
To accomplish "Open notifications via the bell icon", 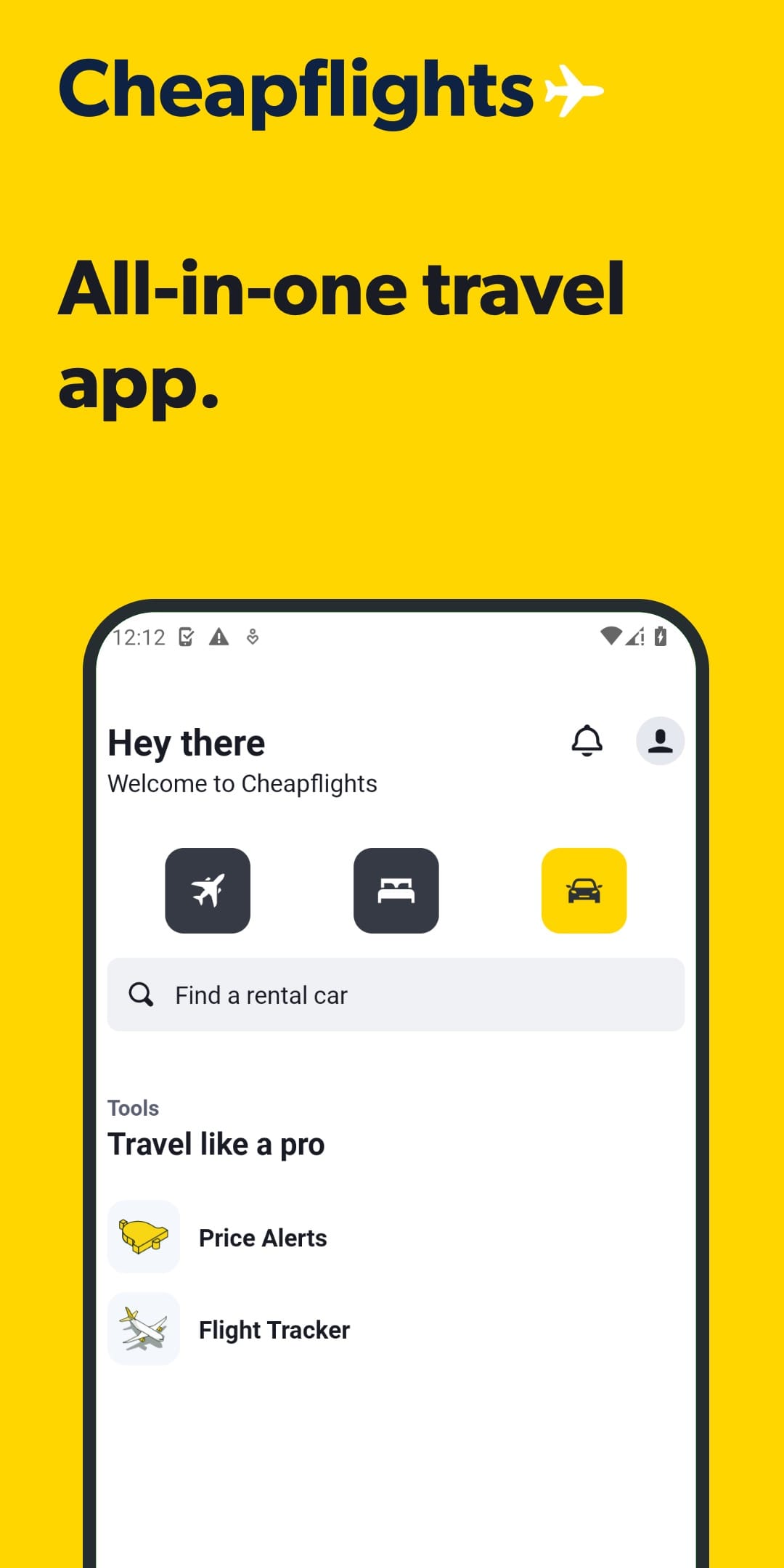I will [587, 741].
